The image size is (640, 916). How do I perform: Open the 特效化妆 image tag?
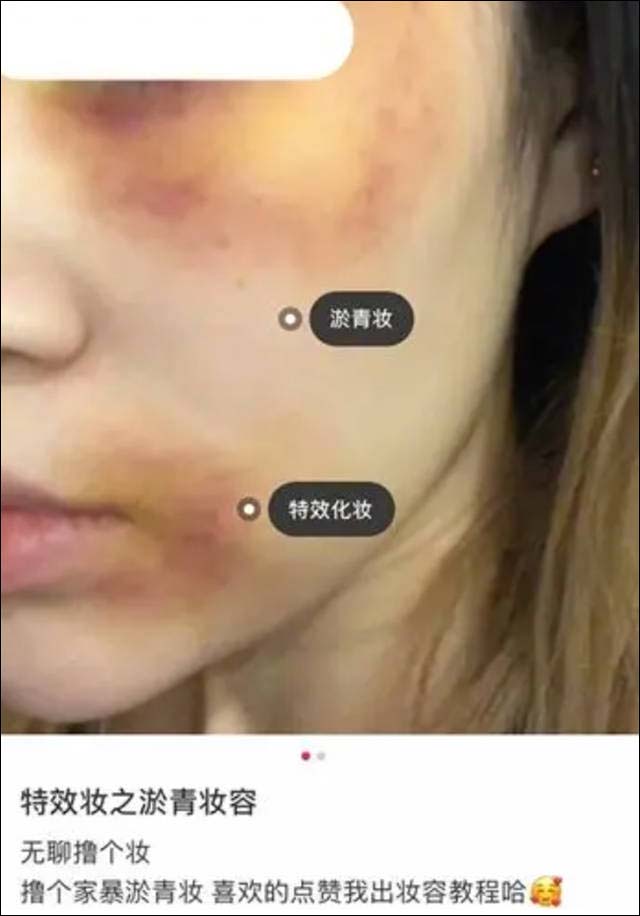coord(330,510)
